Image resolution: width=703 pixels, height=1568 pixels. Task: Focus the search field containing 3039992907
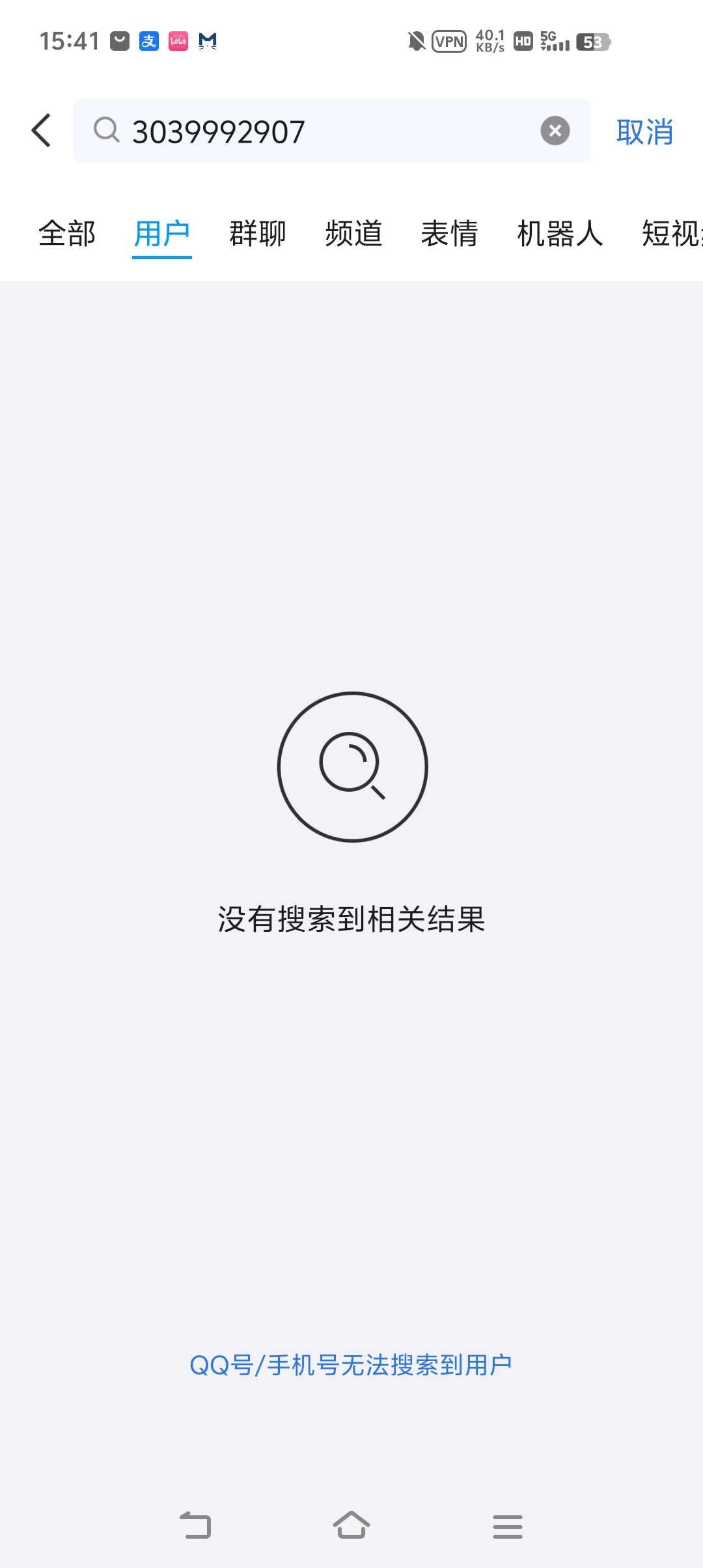point(325,132)
